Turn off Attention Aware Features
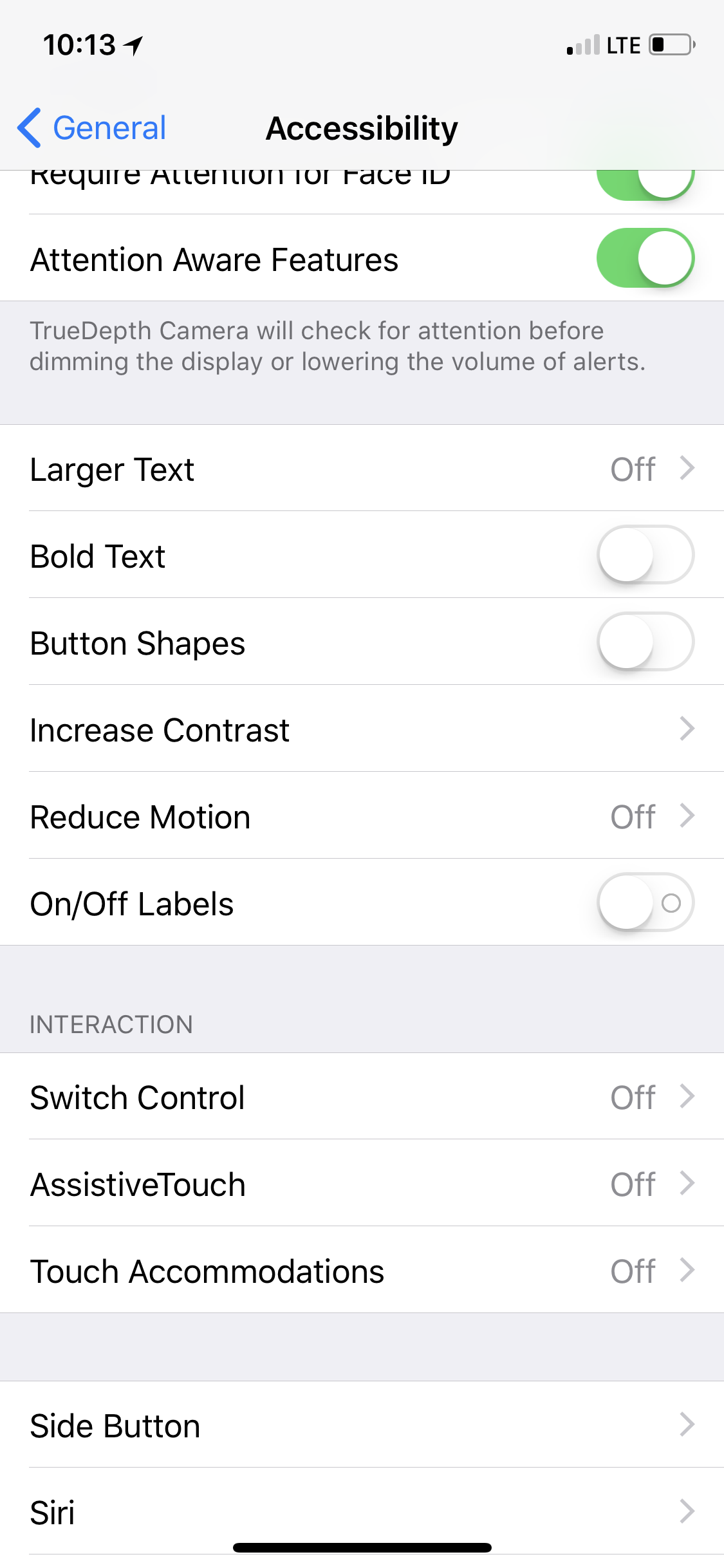The image size is (724, 1568). point(645,258)
